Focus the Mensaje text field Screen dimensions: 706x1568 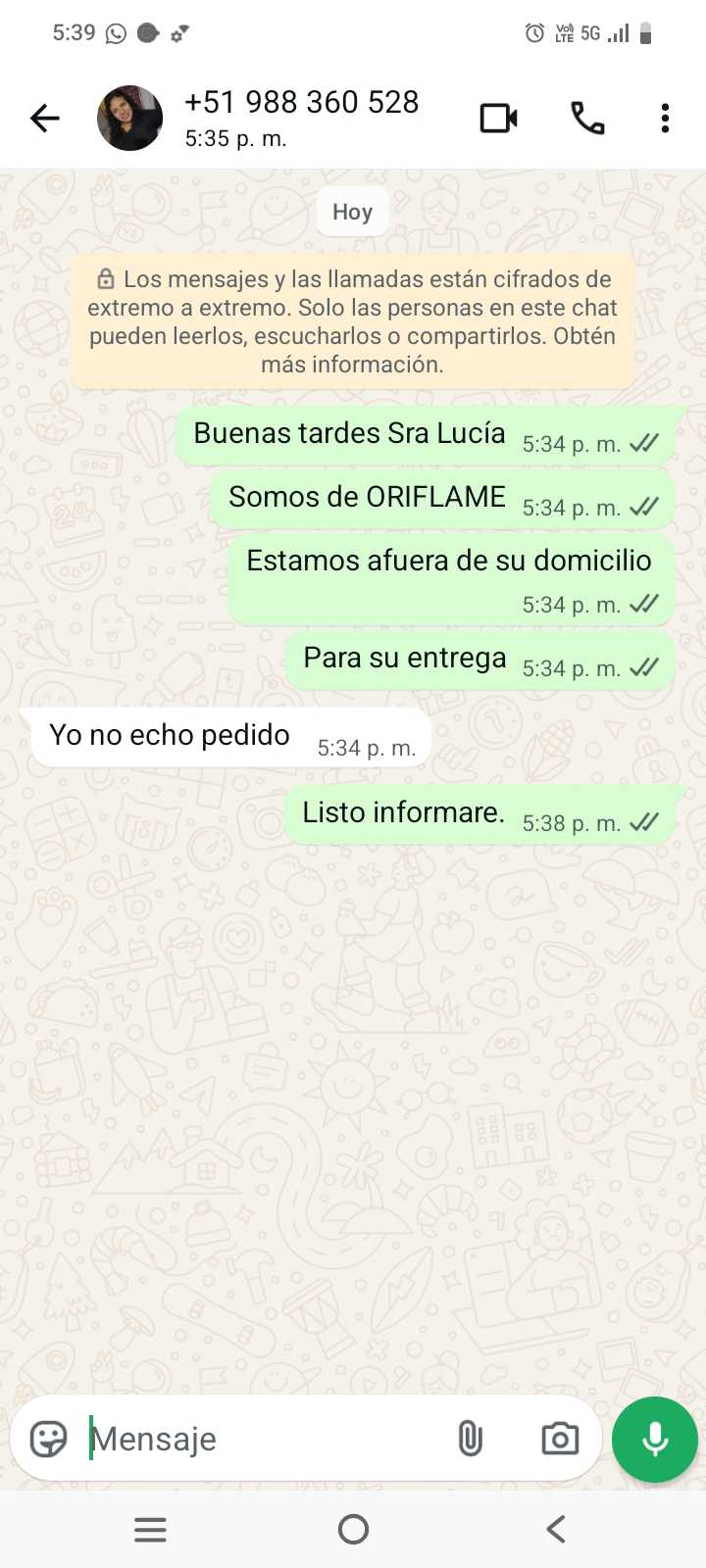(x=265, y=1439)
